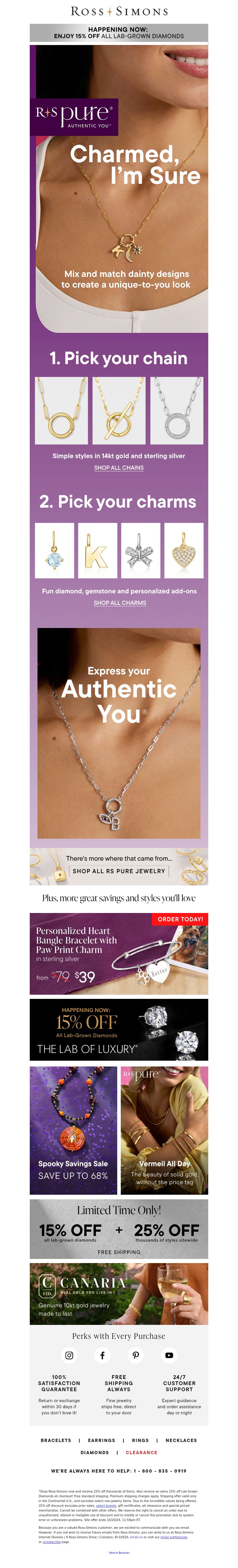
Task: Visit the Ross-Simons Facebook page
Action: [102, 1355]
